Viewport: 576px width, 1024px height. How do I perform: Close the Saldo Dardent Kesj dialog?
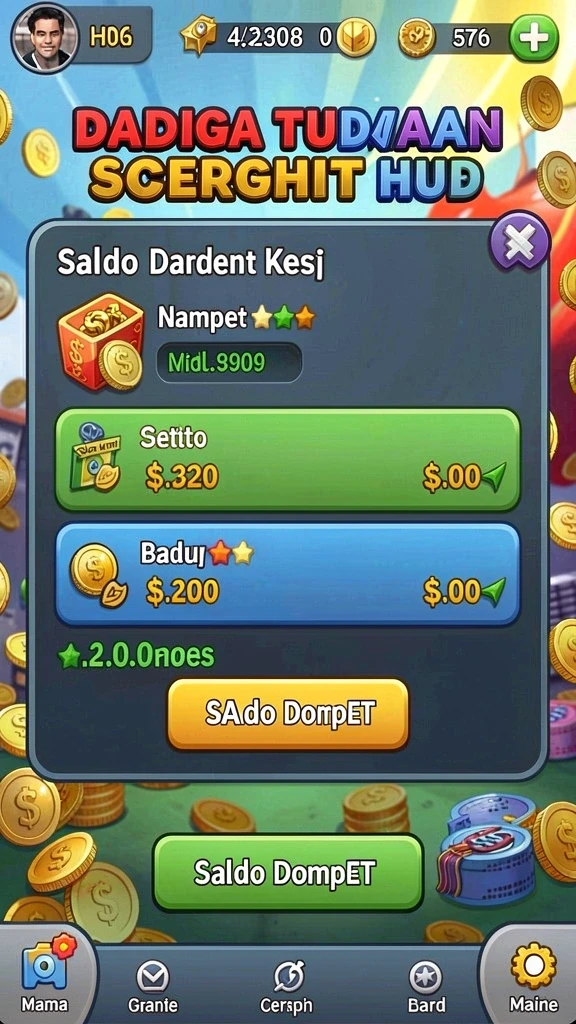tap(520, 242)
